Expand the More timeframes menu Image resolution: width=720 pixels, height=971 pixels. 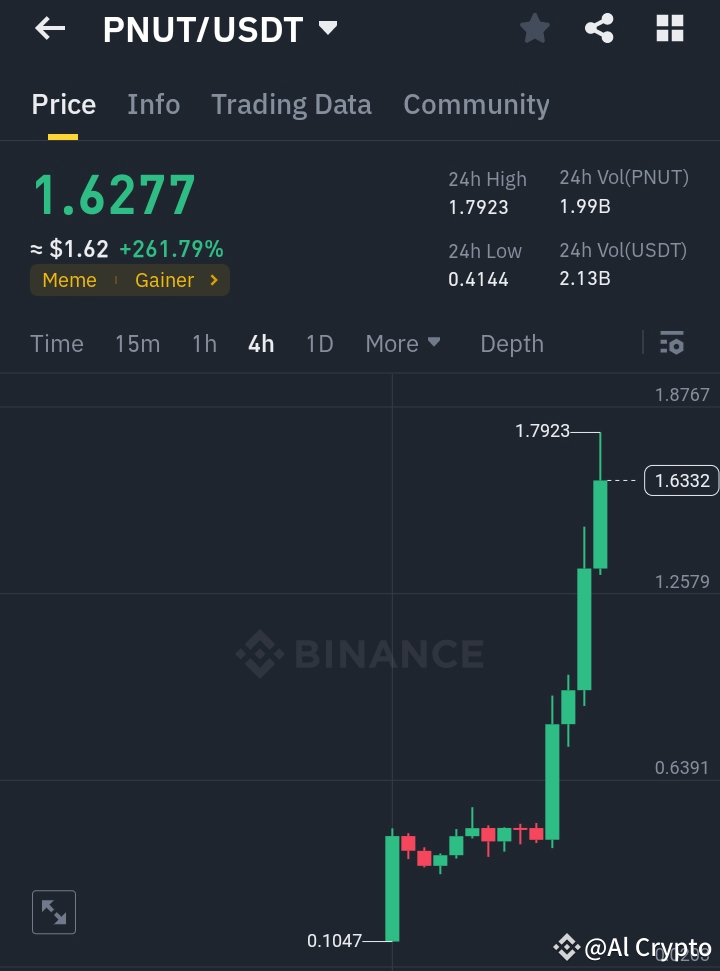pos(403,343)
